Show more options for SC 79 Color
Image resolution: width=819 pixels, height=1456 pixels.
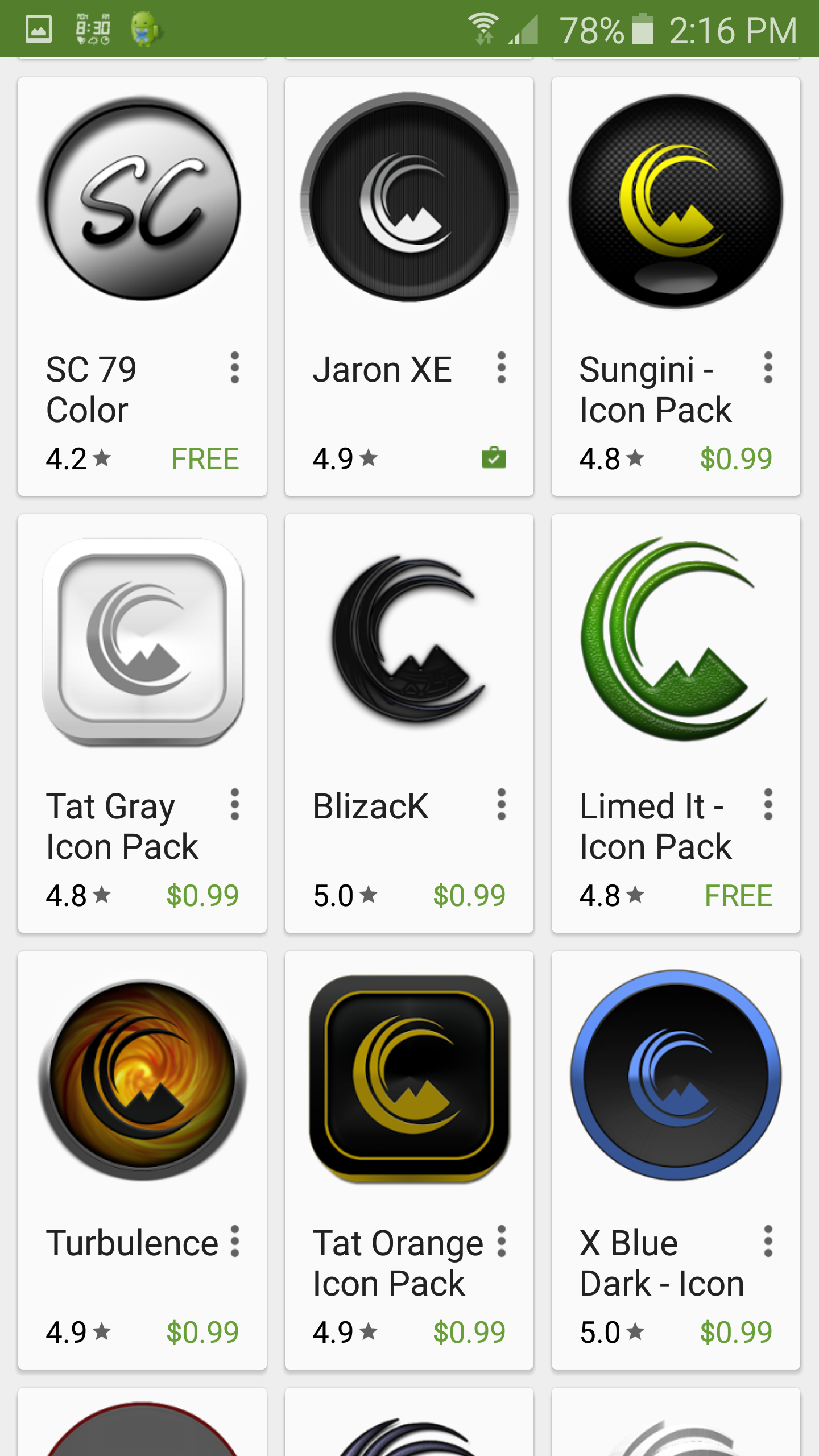click(234, 368)
